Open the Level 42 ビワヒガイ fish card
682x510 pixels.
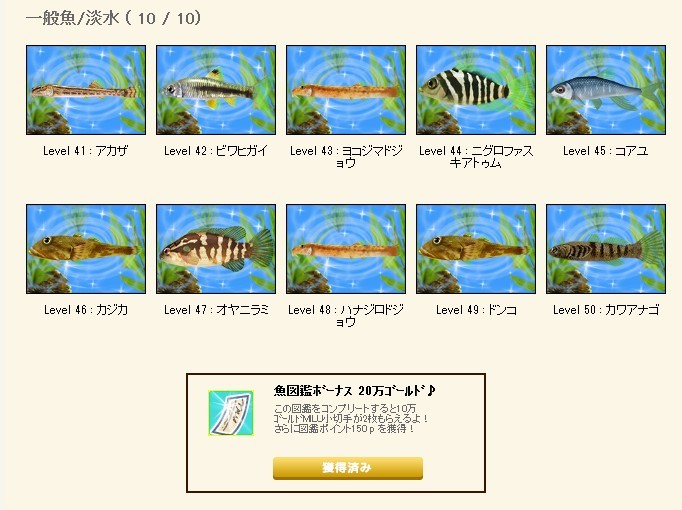[x=216, y=89]
